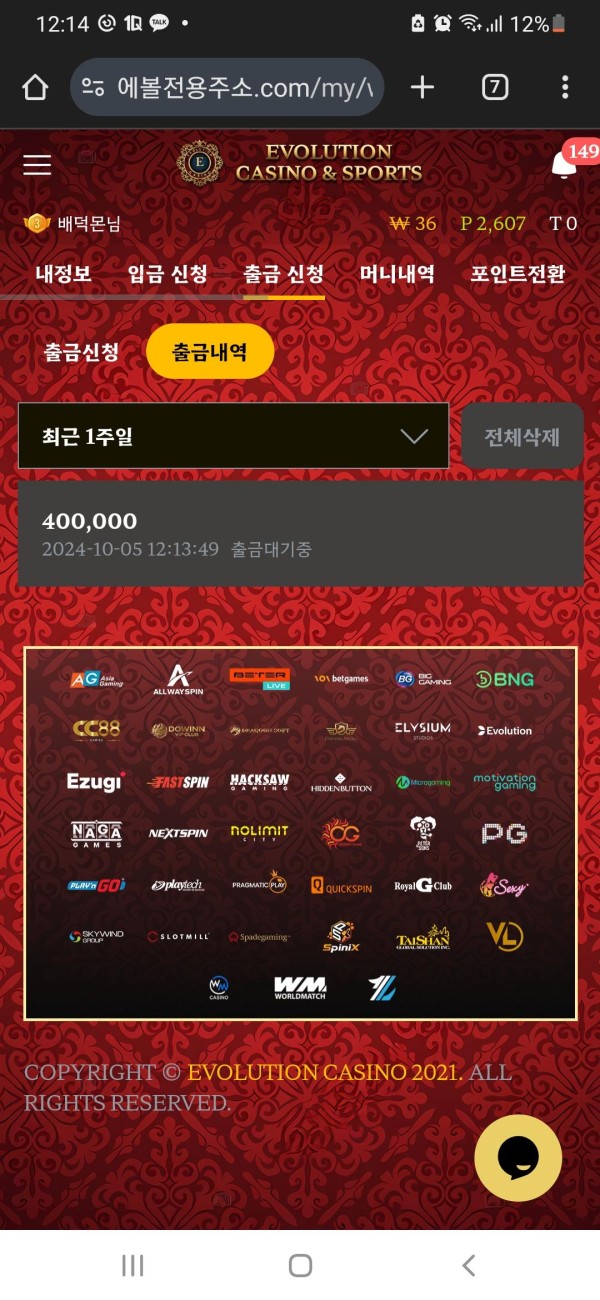Screen dimensions: 600x1300
Task: Expand the 최근 1주일 period dropdown
Action: [x=233, y=436]
